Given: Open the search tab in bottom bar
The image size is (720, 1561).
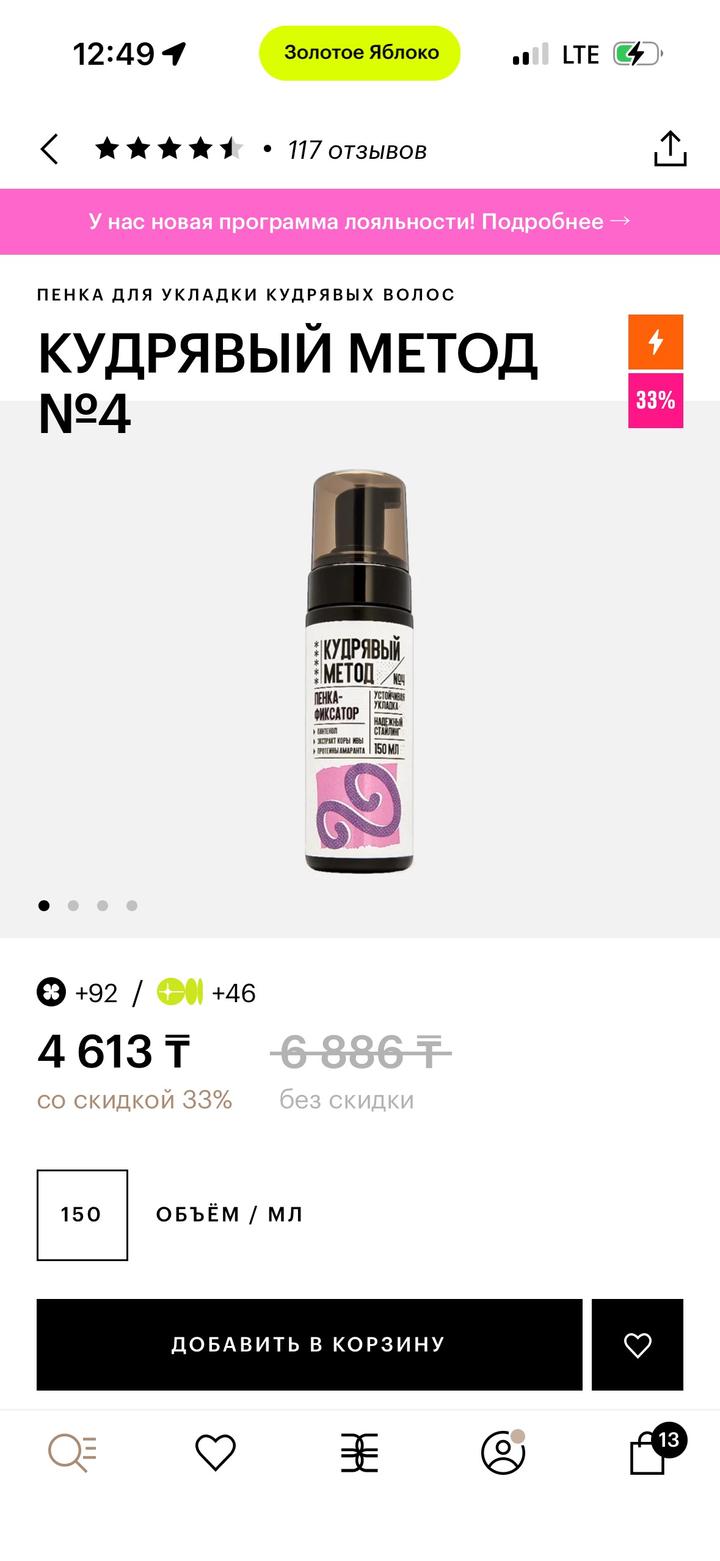Looking at the screenshot, I should pos(72,1452).
